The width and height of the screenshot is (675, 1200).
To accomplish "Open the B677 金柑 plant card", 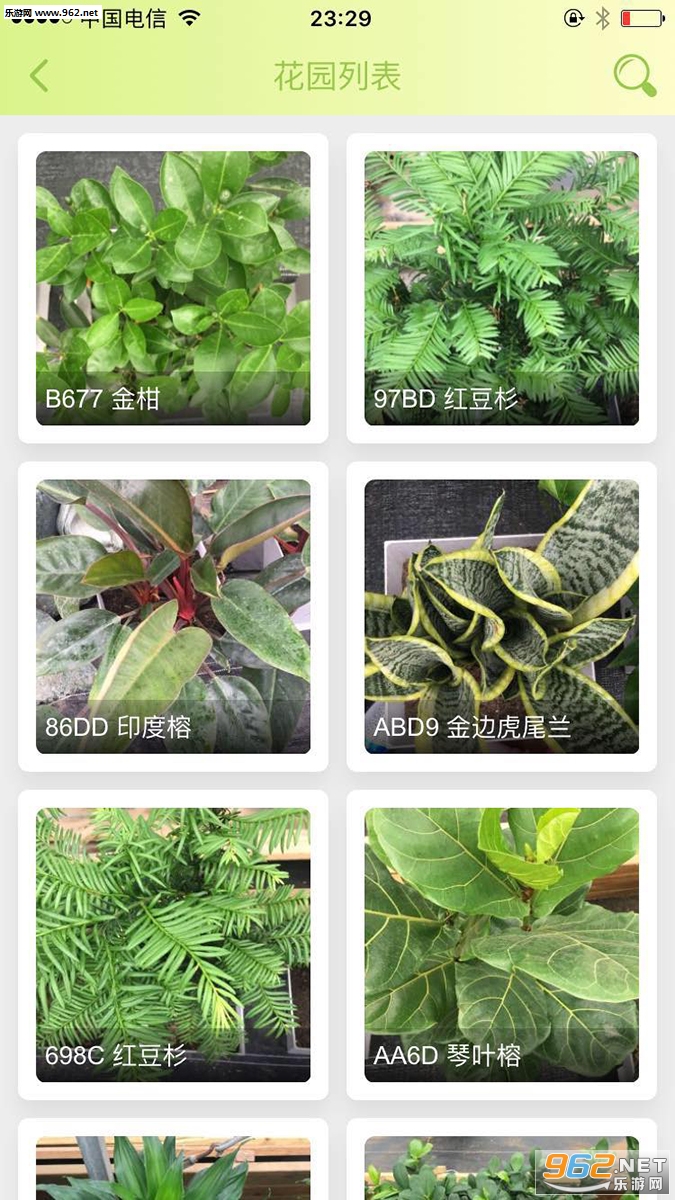I will (x=173, y=288).
